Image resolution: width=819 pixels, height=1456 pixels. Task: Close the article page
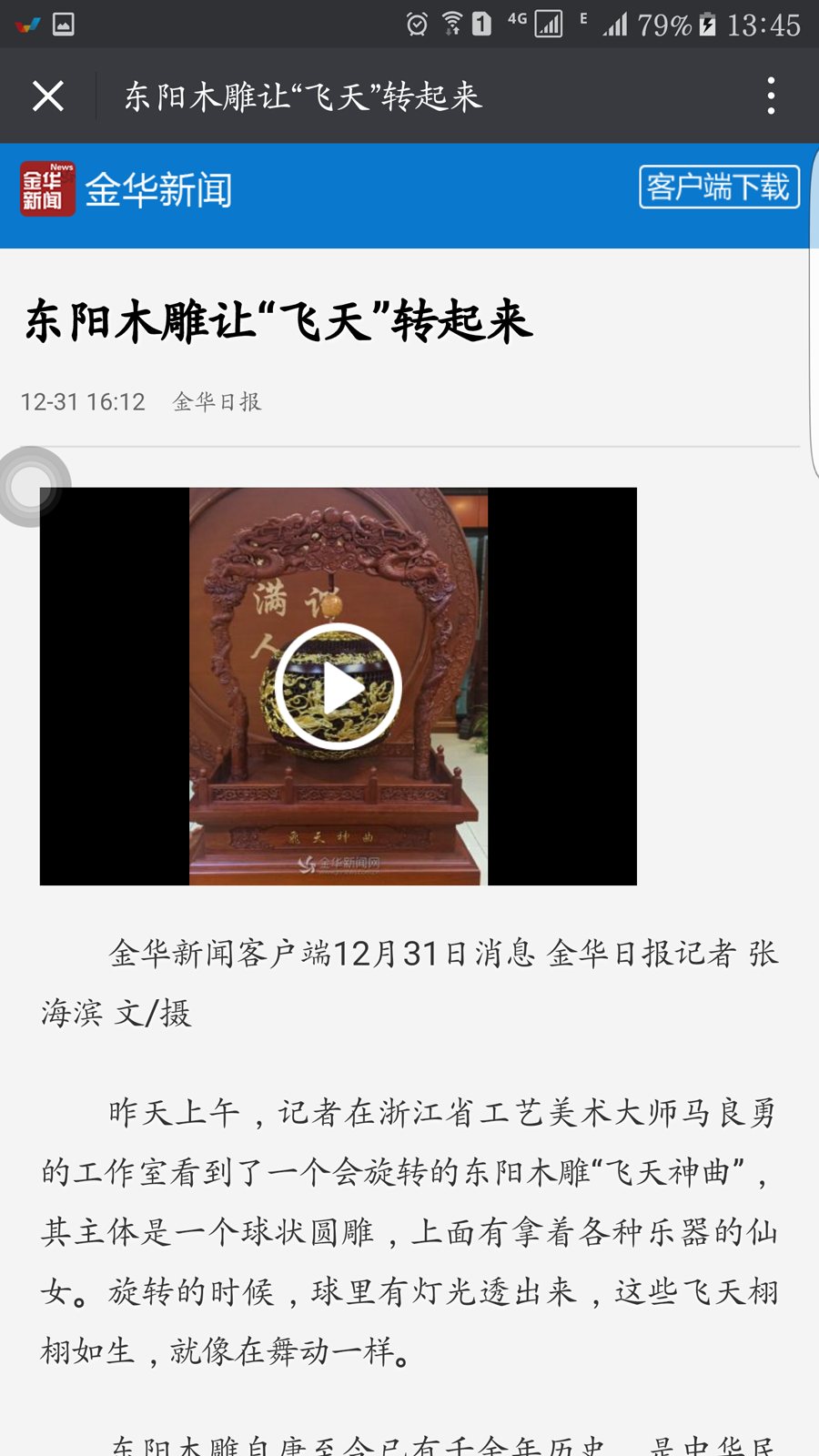[48, 96]
